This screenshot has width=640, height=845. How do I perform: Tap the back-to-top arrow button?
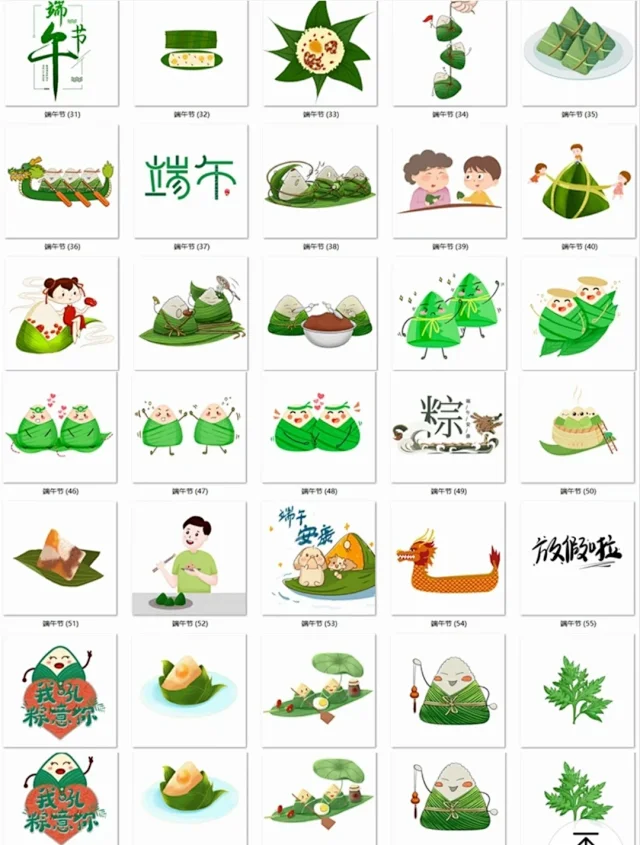point(588,834)
